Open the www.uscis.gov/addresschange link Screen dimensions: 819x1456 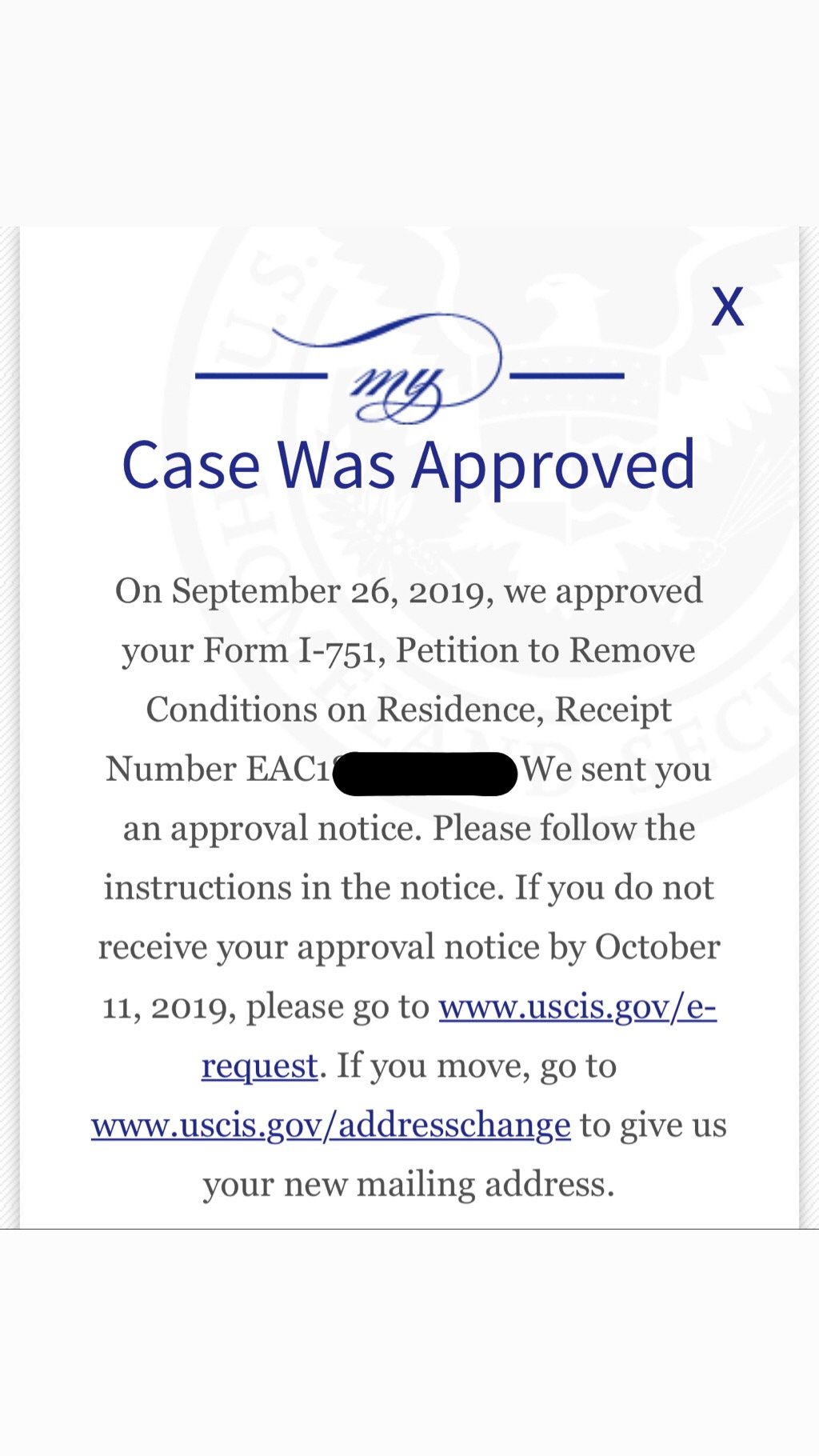click(x=330, y=1126)
